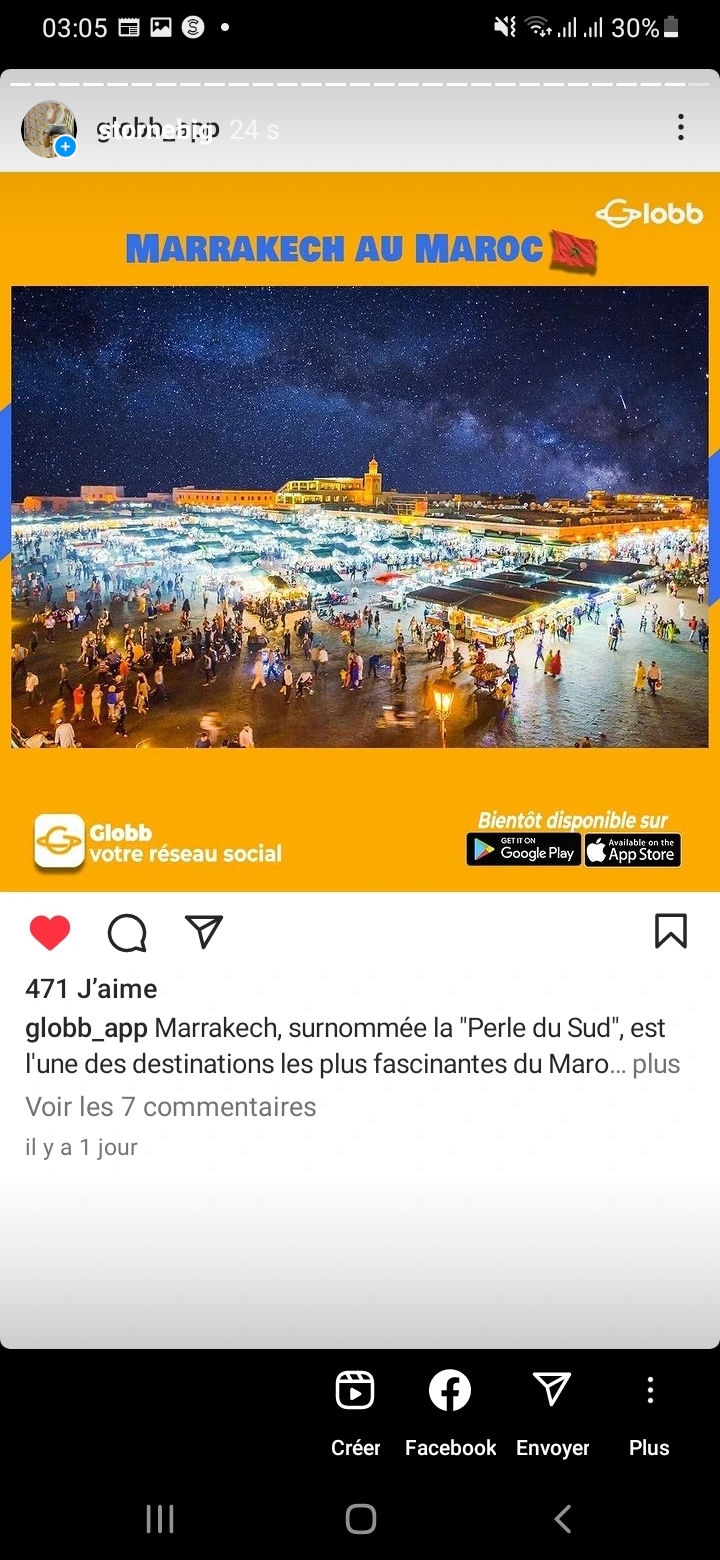This screenshot has height=1560, width=720.
Task: Tap Envoyer to send the story
Action: coord(552,1411)
